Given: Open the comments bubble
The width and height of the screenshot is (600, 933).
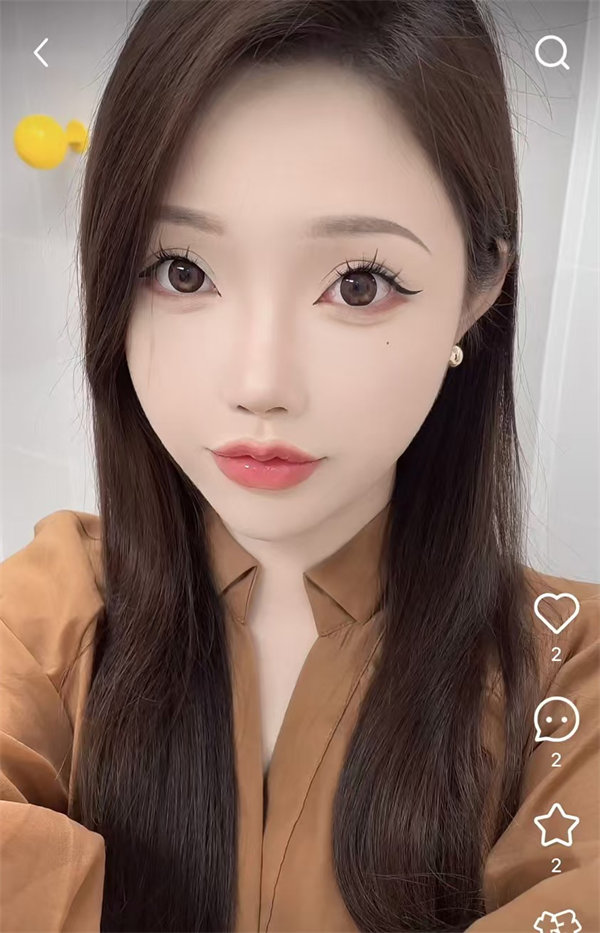Looking at the screenshot, I should click(x=556, y=719).
